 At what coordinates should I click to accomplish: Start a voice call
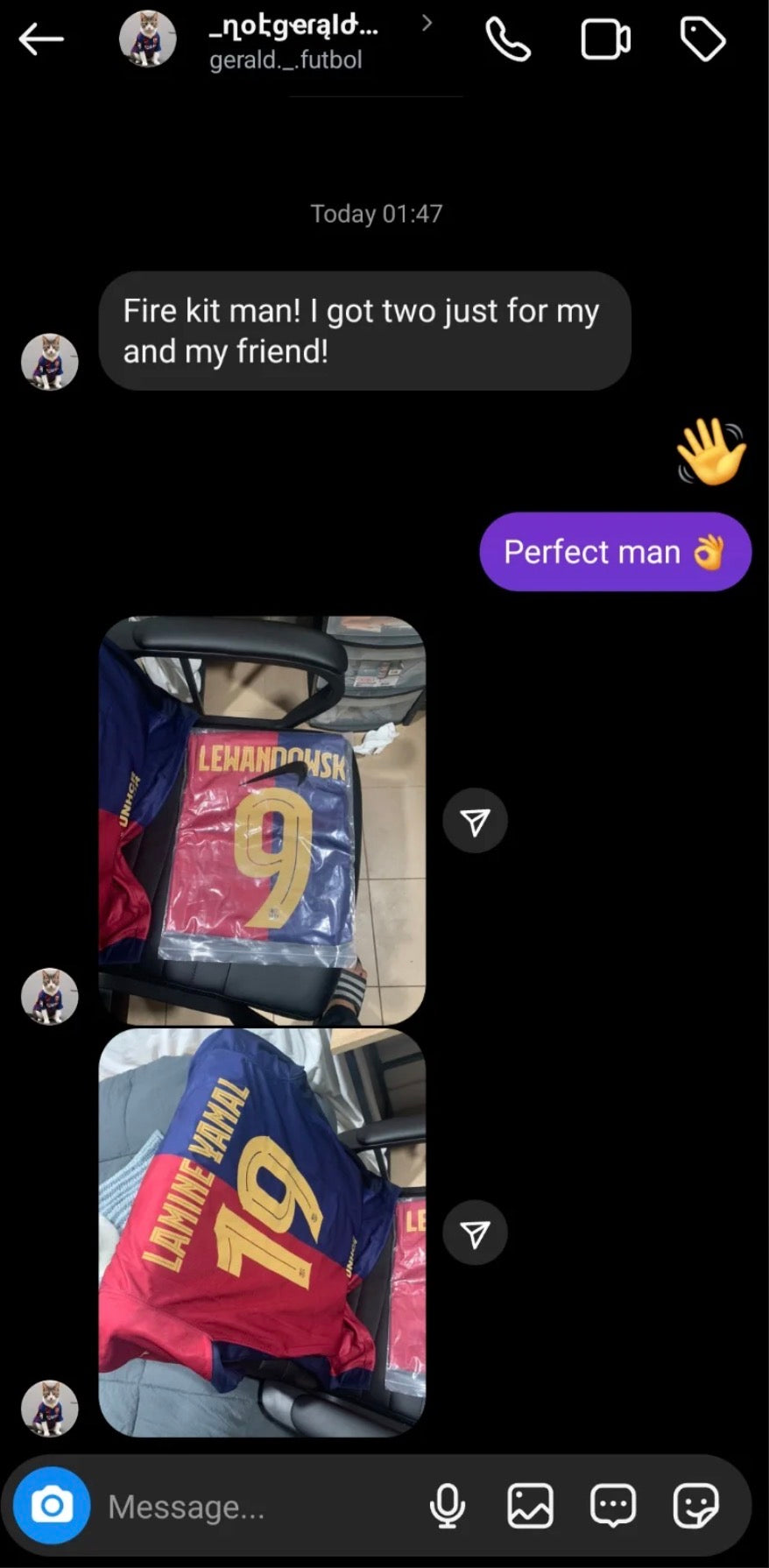tap(508, 40)
